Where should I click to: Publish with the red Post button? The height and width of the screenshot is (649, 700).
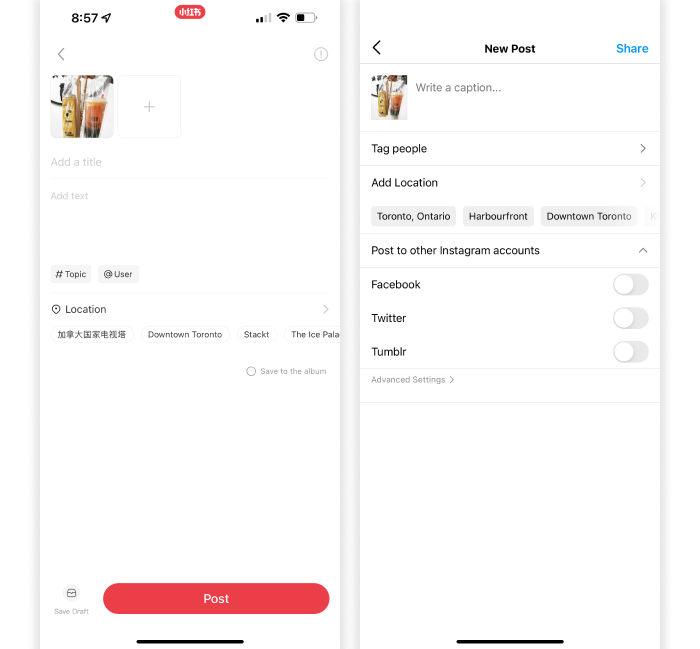pyautogui.click(x=216, y=599)
